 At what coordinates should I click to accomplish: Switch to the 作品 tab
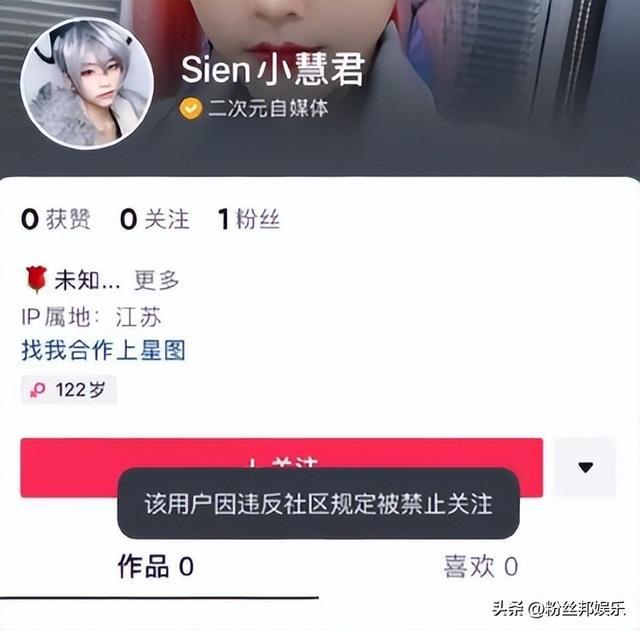click(x=156, y=567)
